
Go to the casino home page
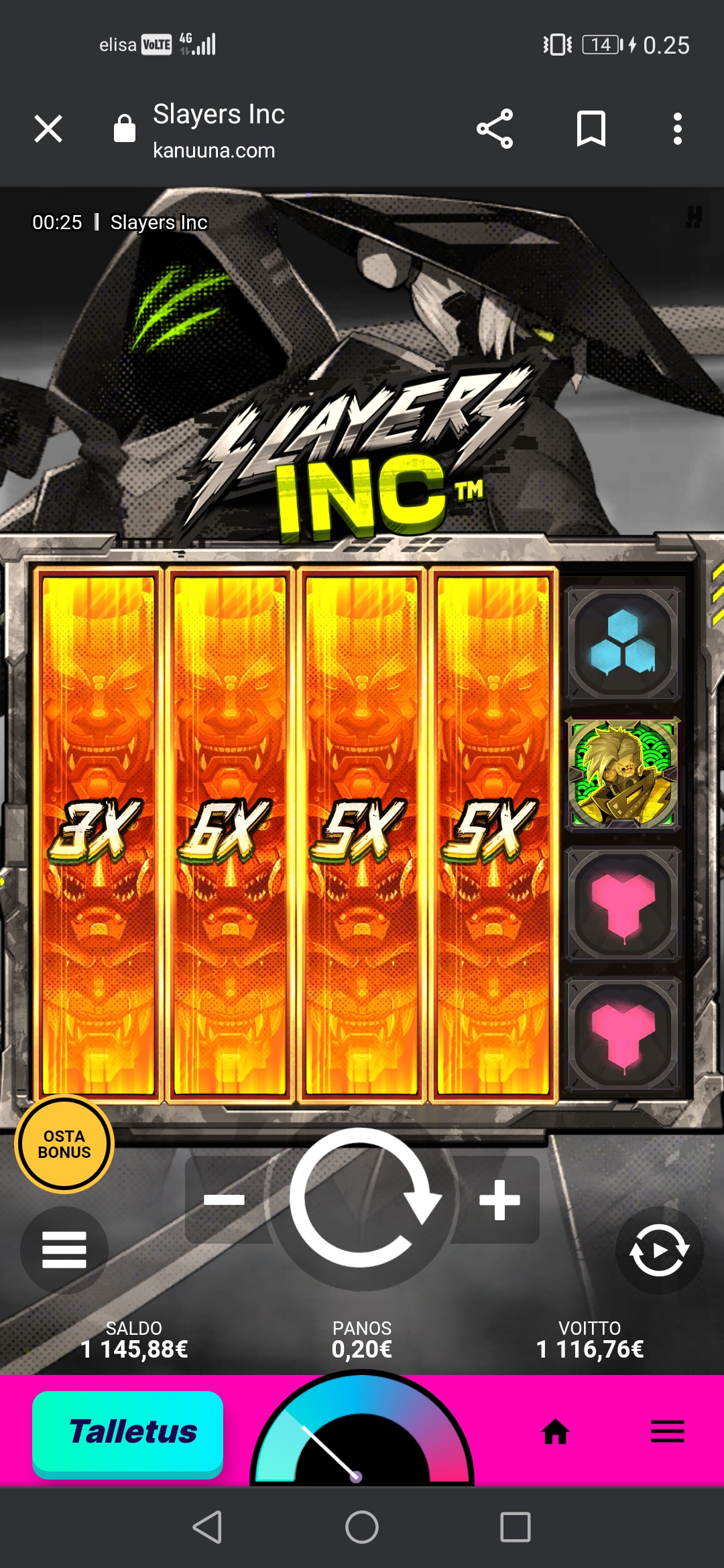[x=555, y=1433]
